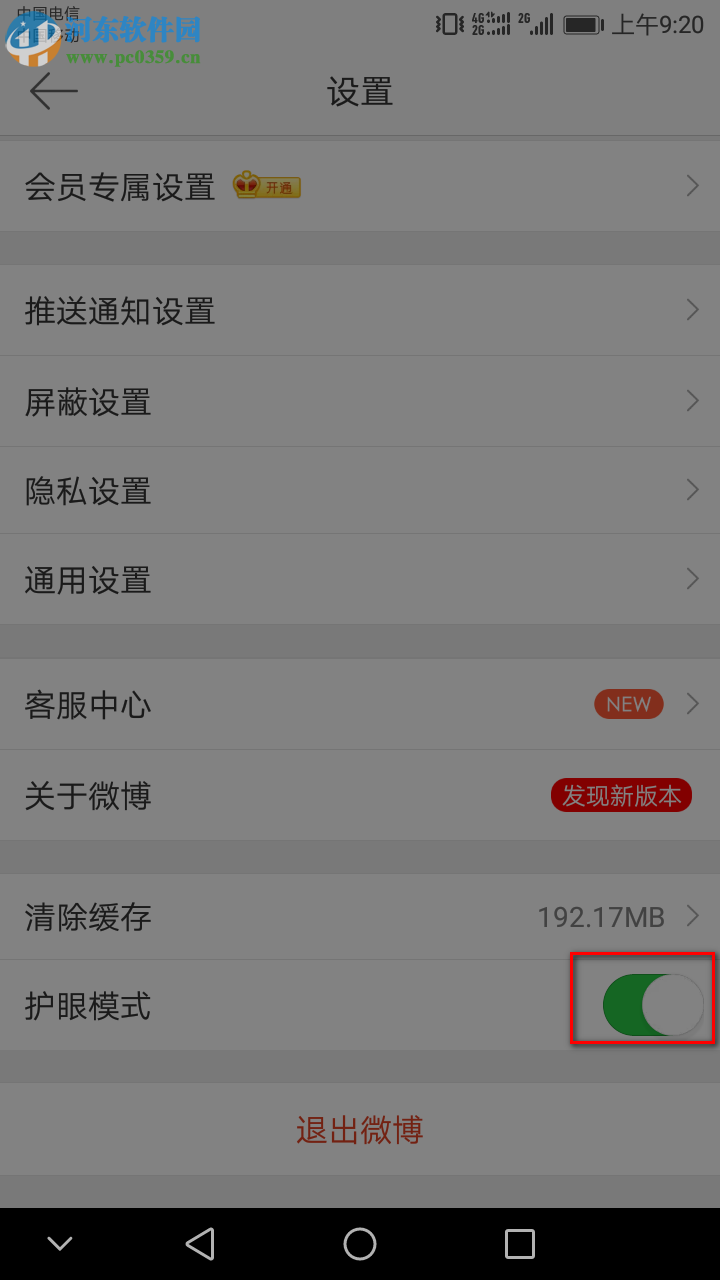720x1280 pixels.
Task: Tap 退出微博 to log out
Action: [359, 1129]
